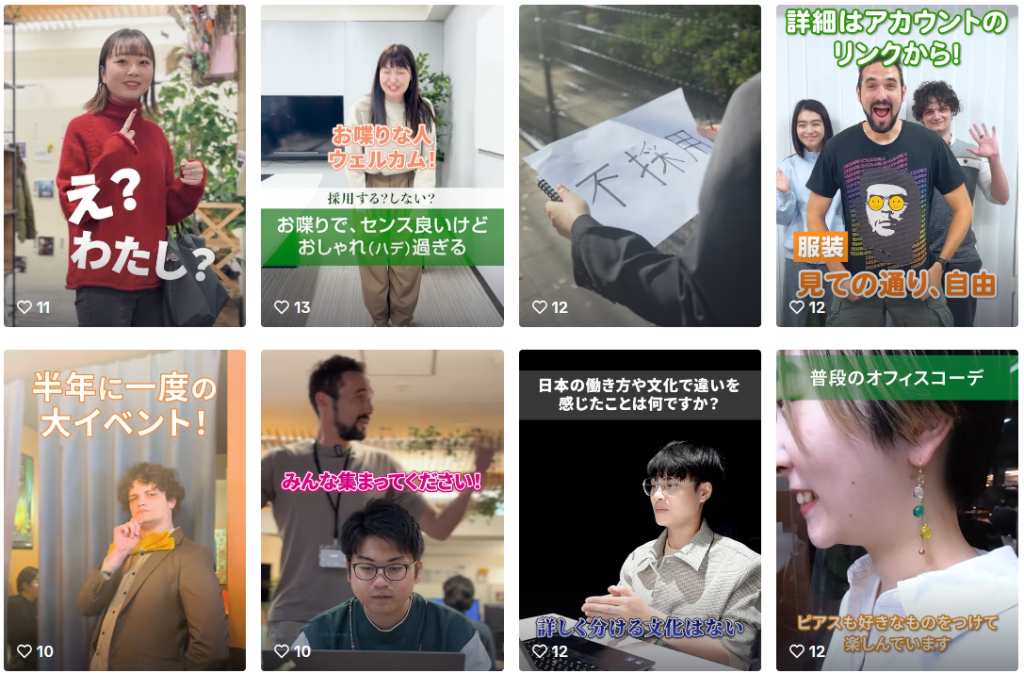Play the みんな集まってください video
This screenshot has height=673, width=1024.
click(382, 510)
